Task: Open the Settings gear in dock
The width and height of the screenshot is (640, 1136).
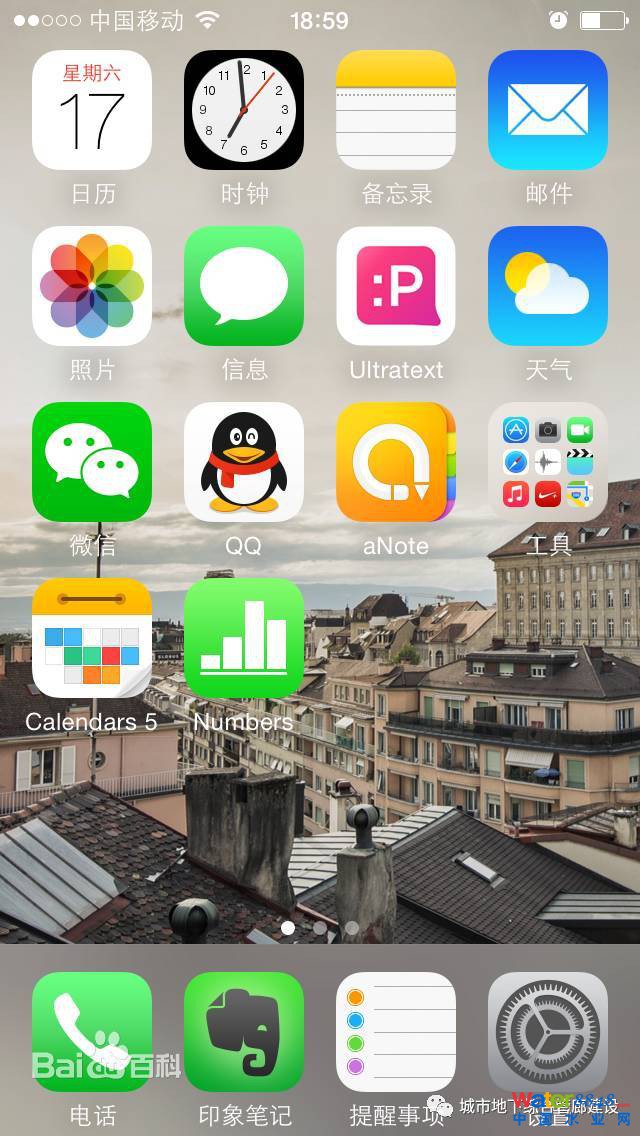Action: [x=548, y=1032]
